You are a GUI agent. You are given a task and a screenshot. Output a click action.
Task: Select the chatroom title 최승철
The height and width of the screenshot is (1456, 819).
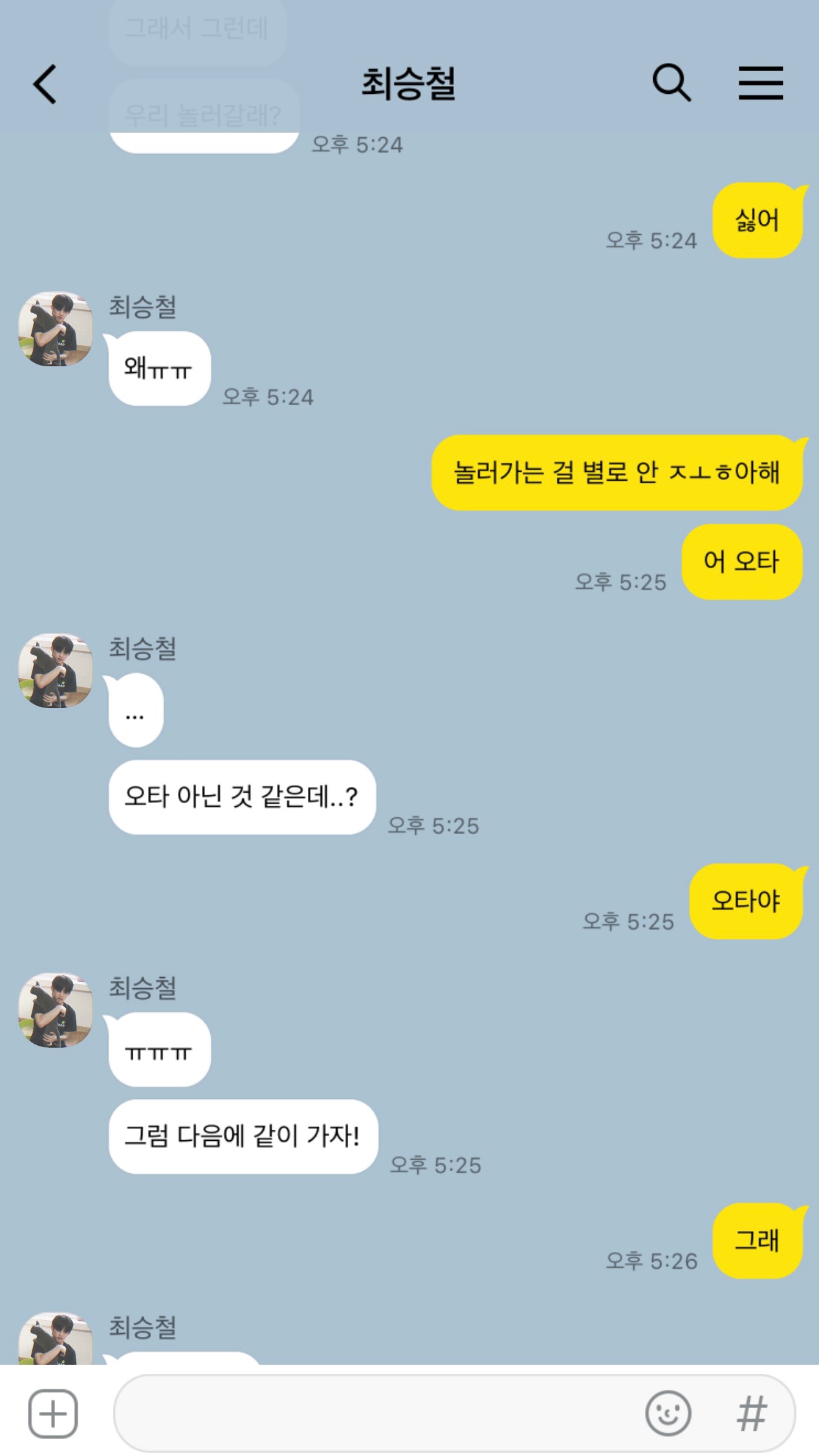[x=409, y=85]
